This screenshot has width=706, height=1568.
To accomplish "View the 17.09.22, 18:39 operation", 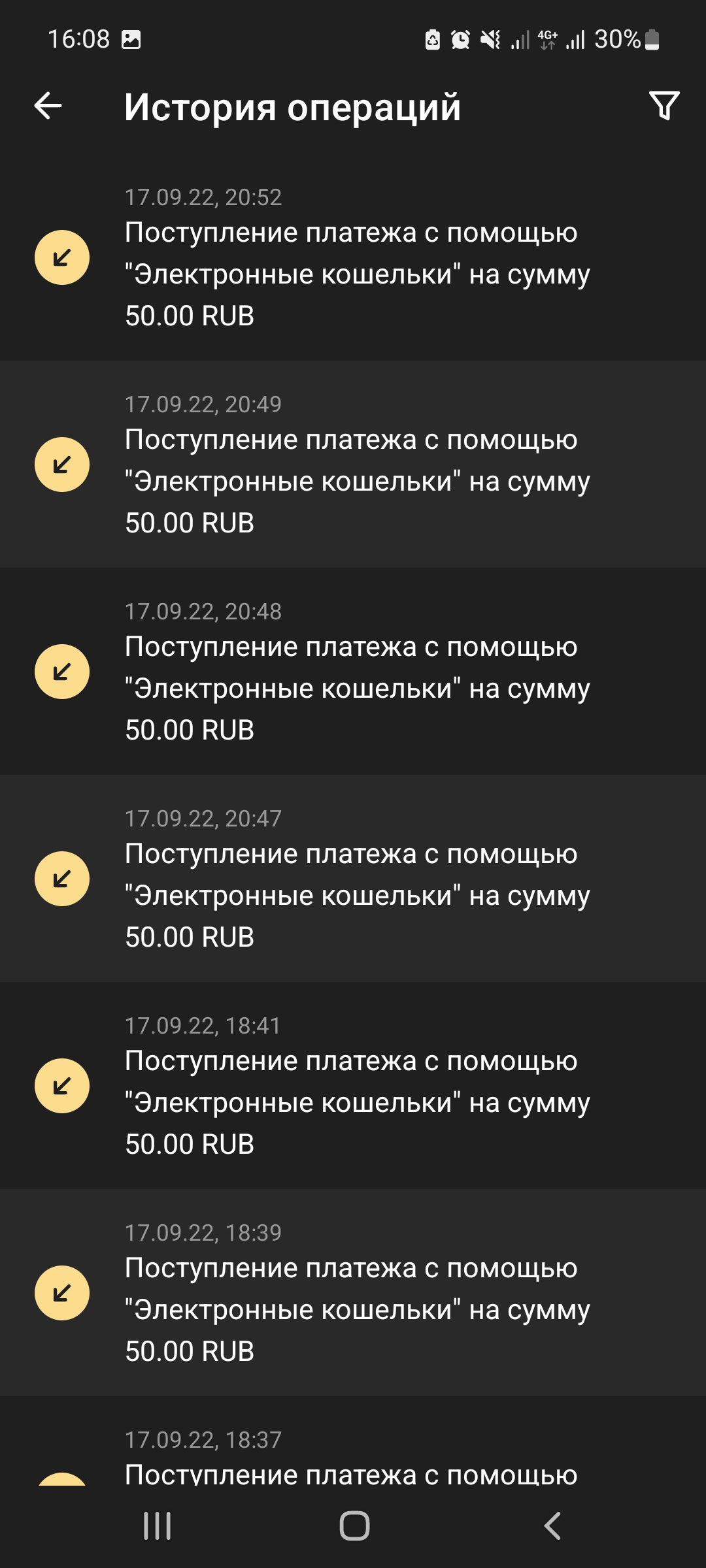I will coord(353,1293).
